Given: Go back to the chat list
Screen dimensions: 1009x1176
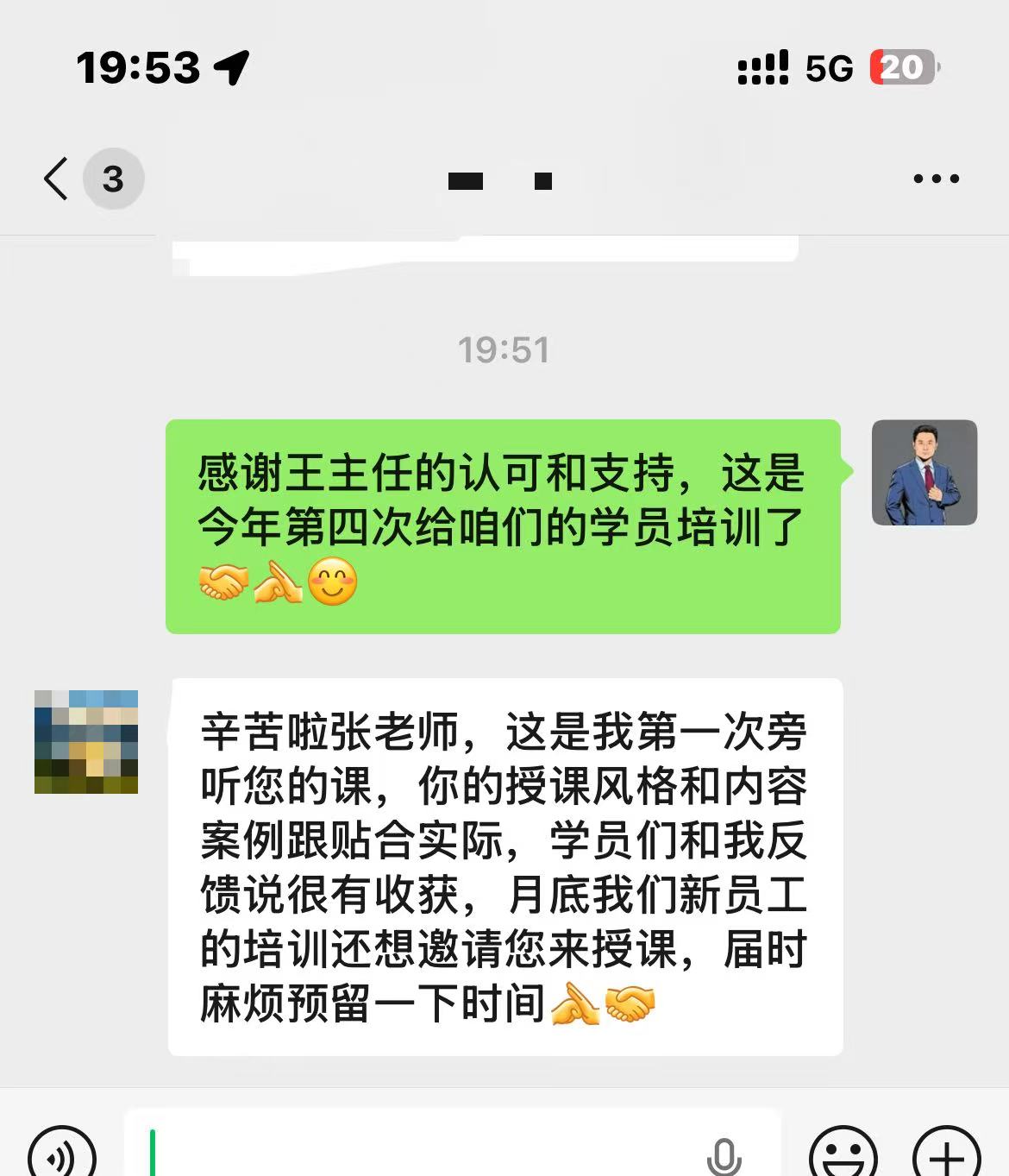Looking at the screenshot, I should click(x=57, y=179).
